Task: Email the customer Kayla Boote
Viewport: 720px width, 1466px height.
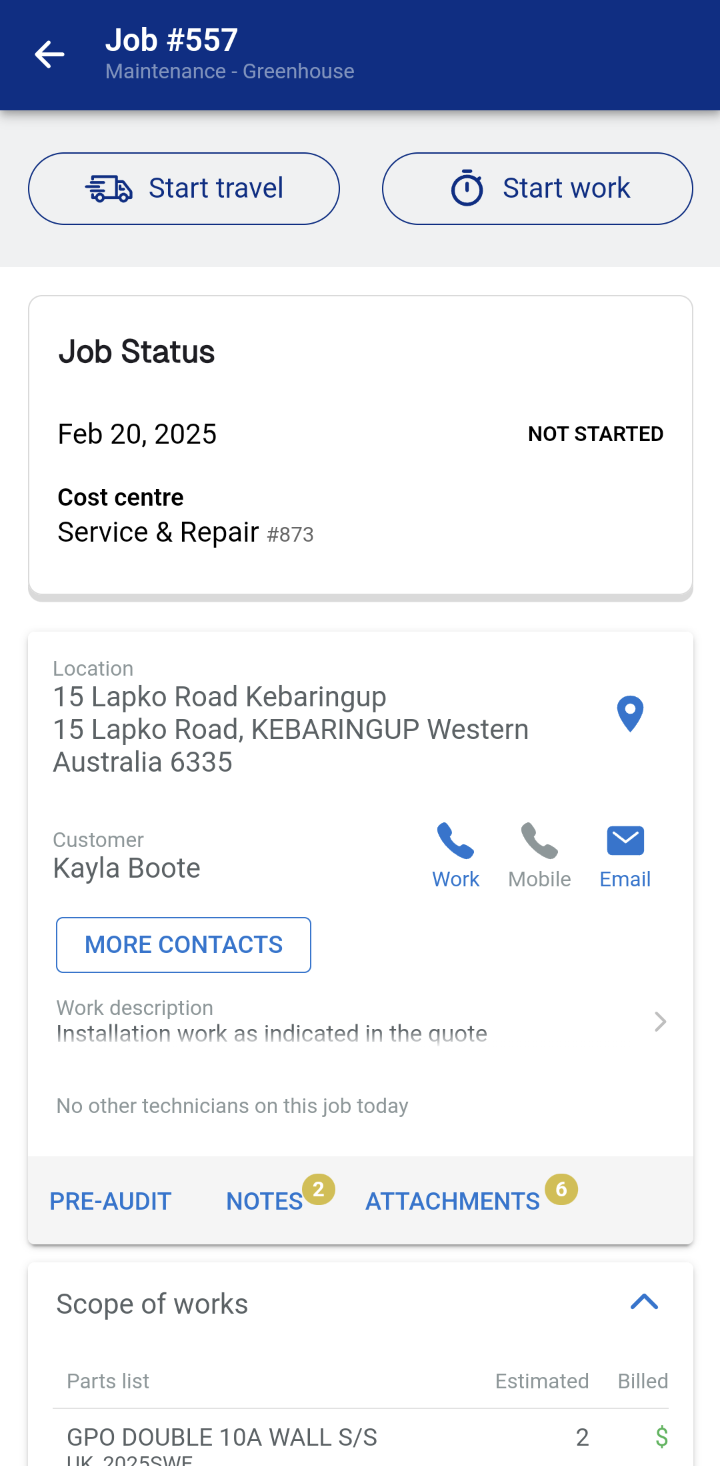Action: (x=625, y=856)
